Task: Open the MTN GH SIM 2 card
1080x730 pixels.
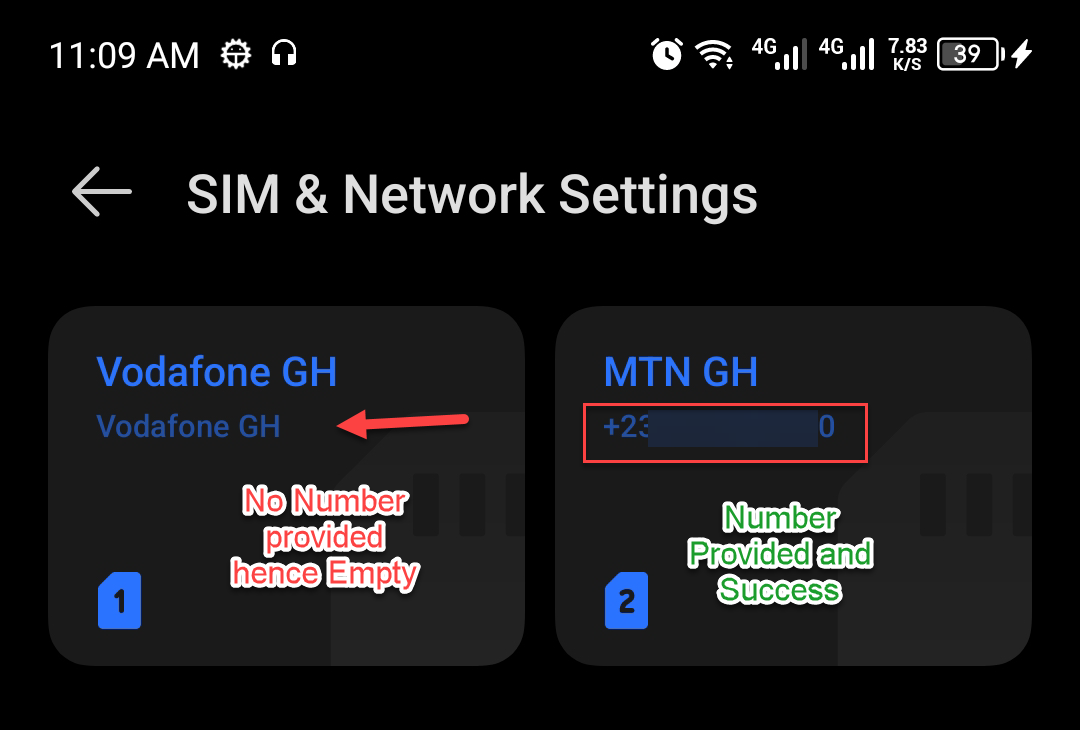Action: click(792, 486)
